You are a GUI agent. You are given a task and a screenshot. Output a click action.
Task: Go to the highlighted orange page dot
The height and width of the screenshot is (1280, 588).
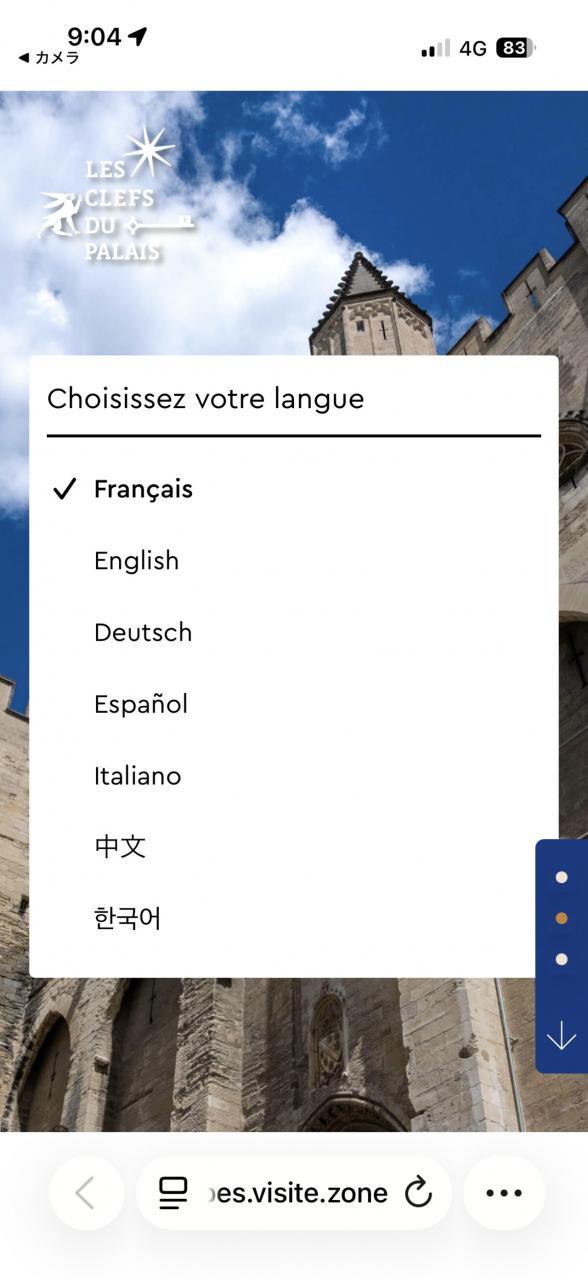(562, 918)
